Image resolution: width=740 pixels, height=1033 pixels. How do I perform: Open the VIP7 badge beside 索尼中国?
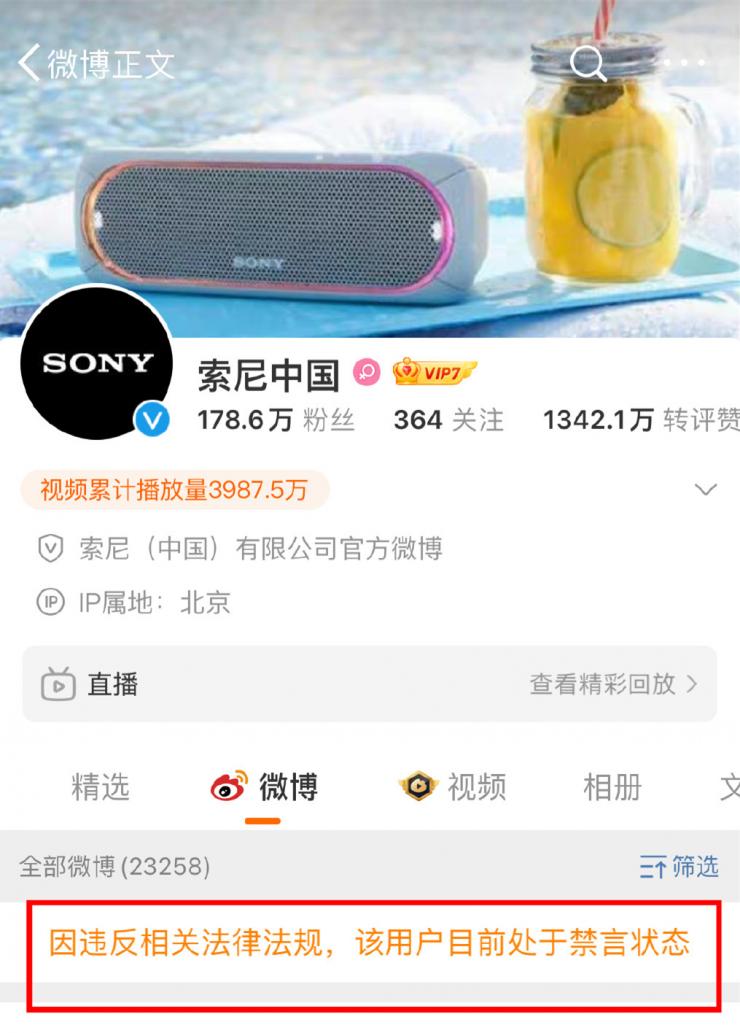click(433, 371)
